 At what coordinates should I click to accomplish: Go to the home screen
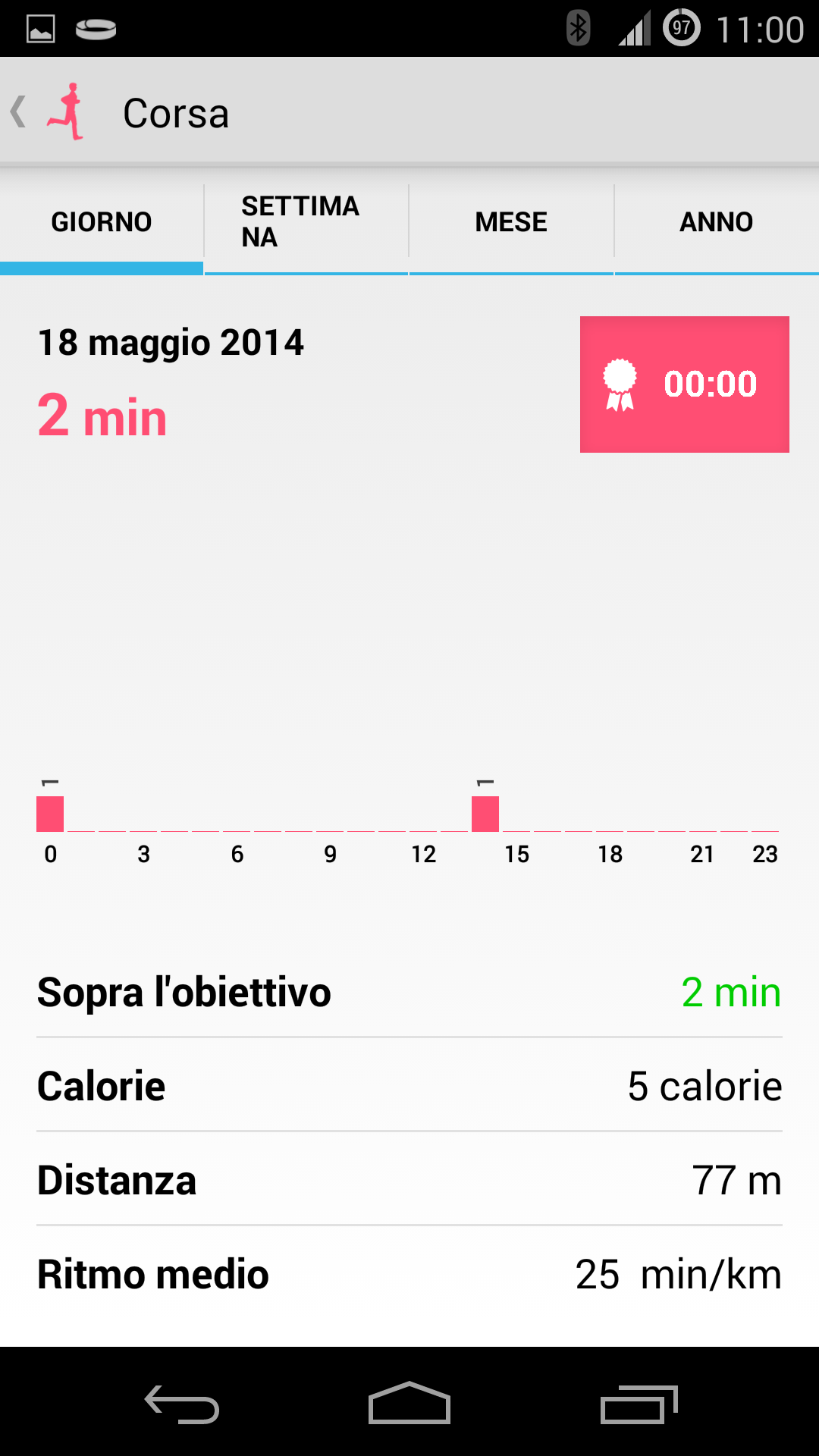(409, 1404)
